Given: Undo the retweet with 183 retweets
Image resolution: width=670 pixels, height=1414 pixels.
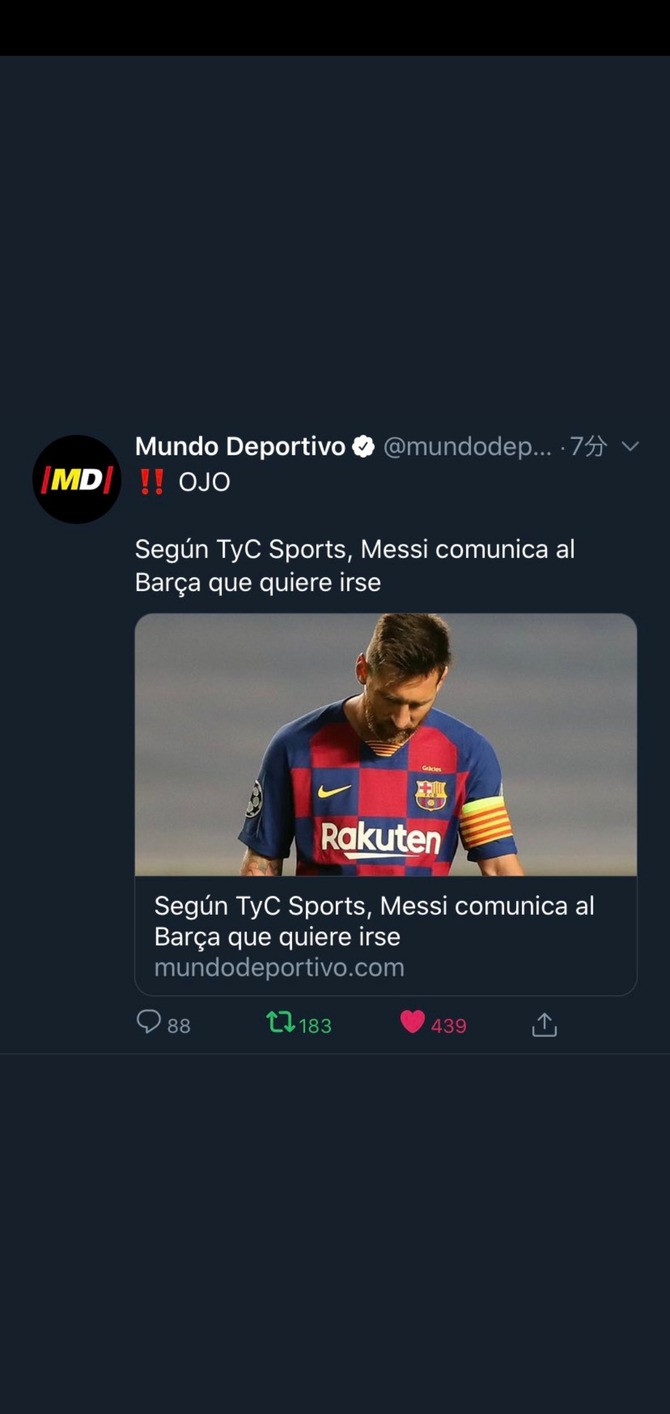Looking at the screenshot, I should [x=280, y=1023].
